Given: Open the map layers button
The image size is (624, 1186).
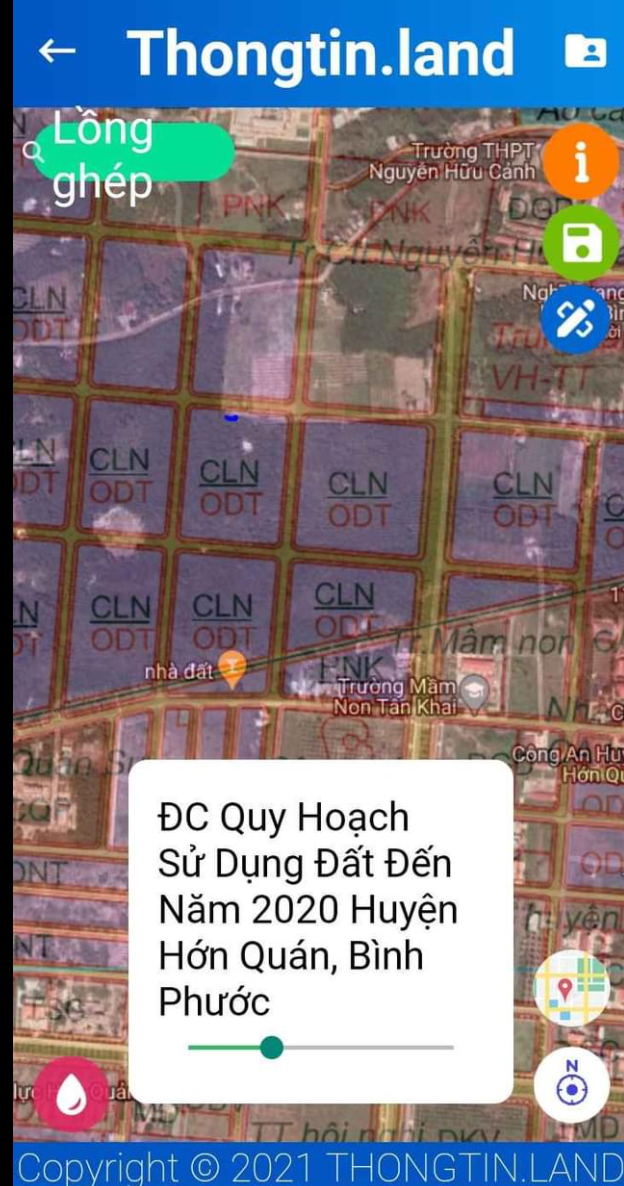Looking at the screenshot, I should click(x=570, y=988).
